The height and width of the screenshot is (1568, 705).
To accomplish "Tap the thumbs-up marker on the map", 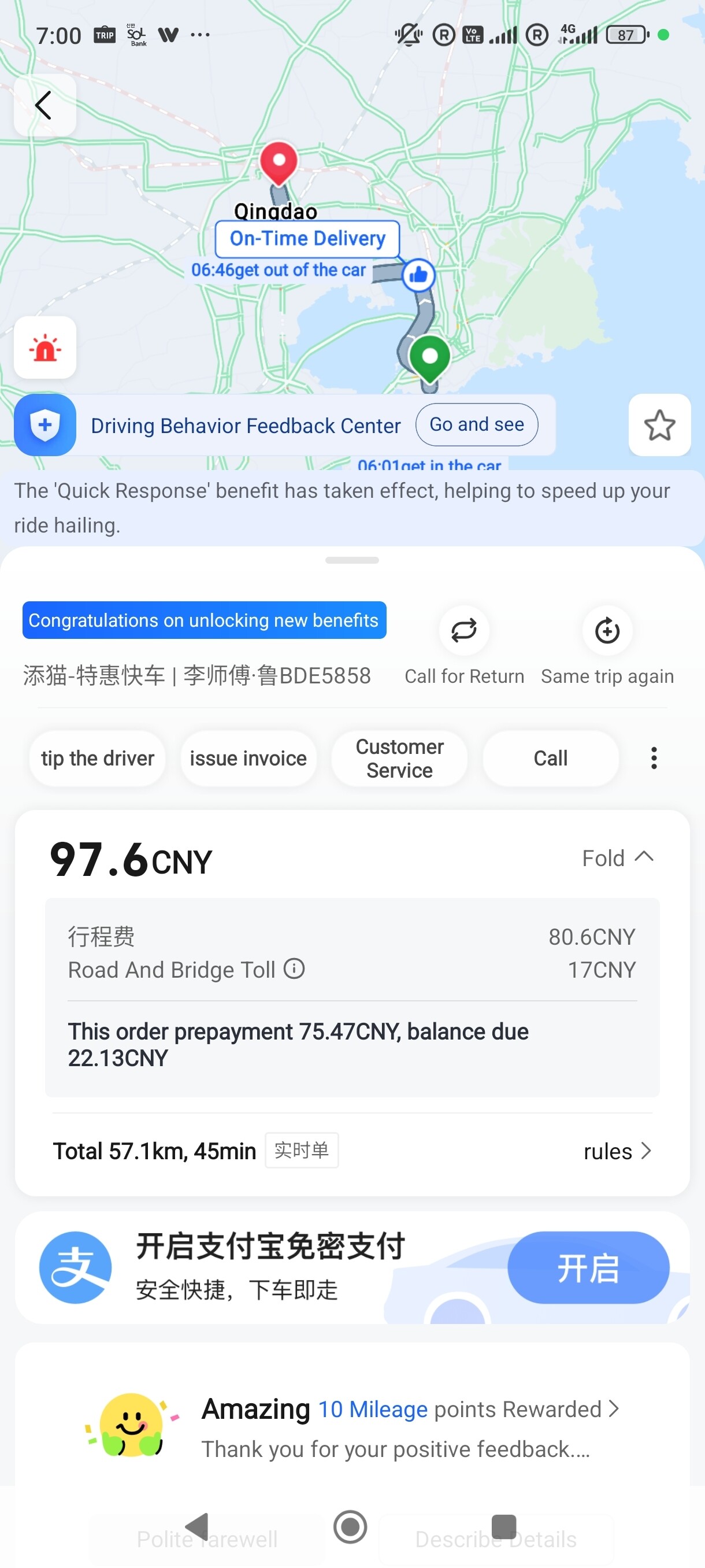I will tap(418, 275).
